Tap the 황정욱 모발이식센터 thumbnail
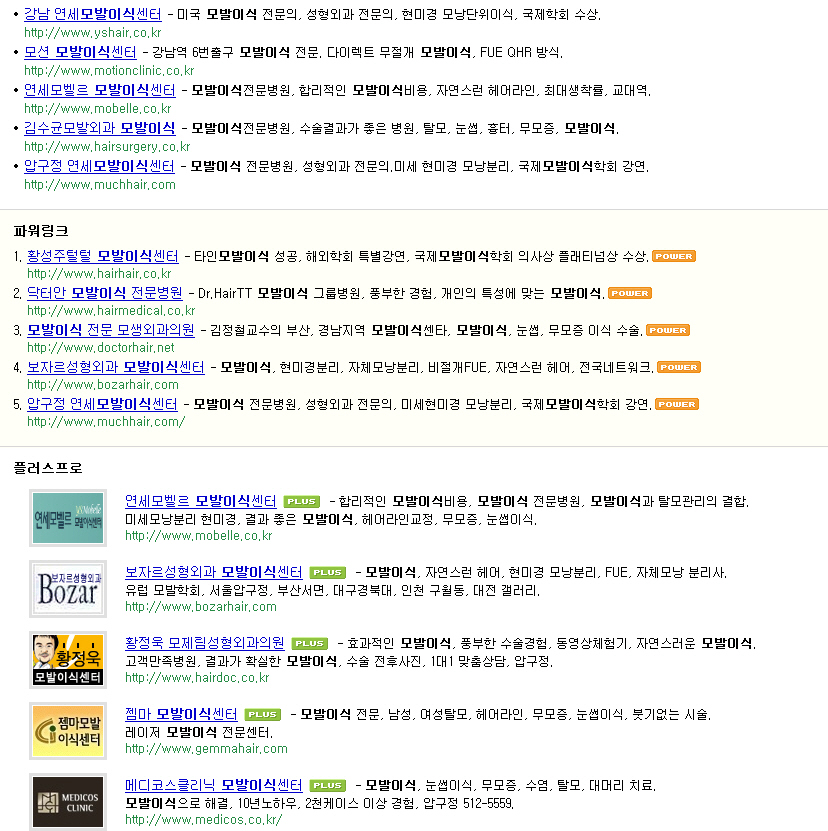 click(x=68, y=660)
